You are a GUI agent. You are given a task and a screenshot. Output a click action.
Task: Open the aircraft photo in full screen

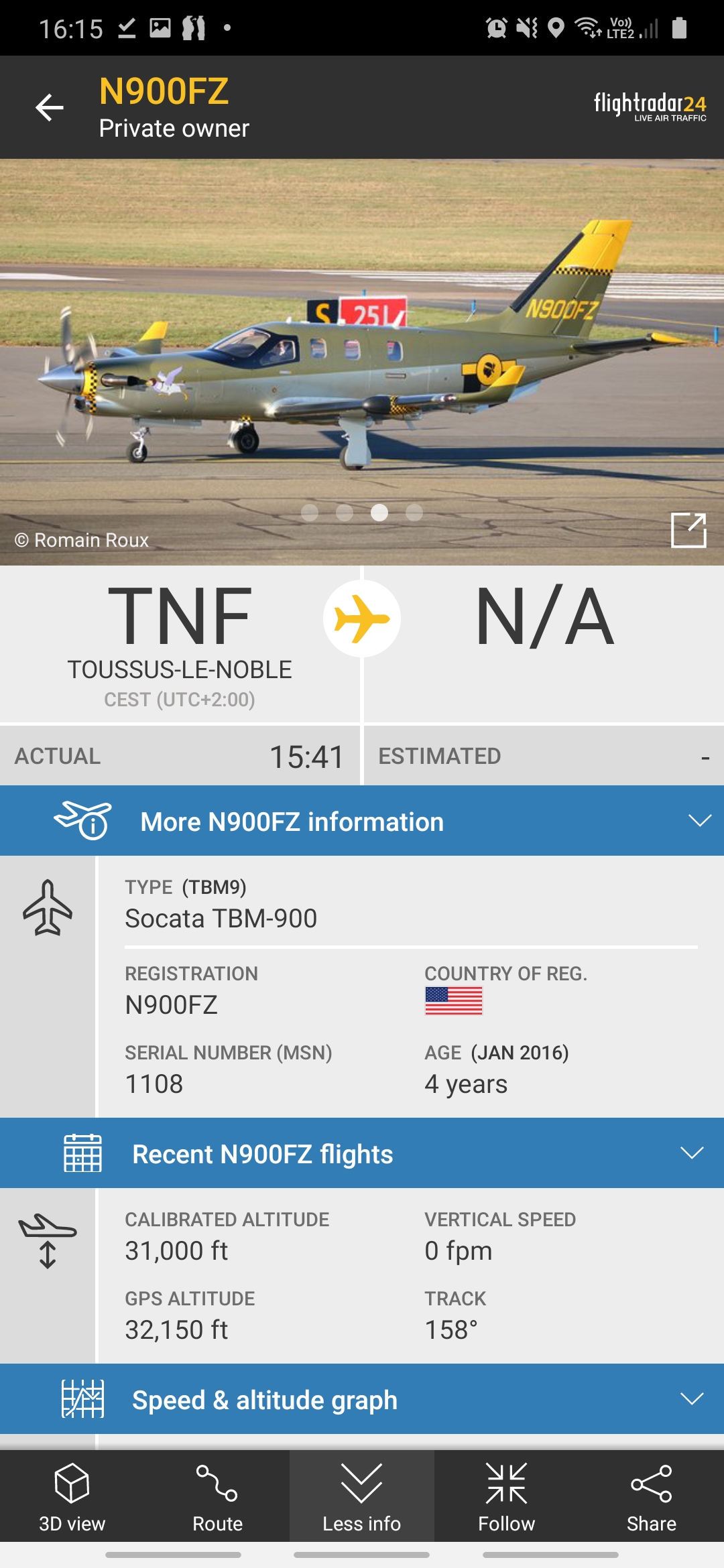coord(688,530)
